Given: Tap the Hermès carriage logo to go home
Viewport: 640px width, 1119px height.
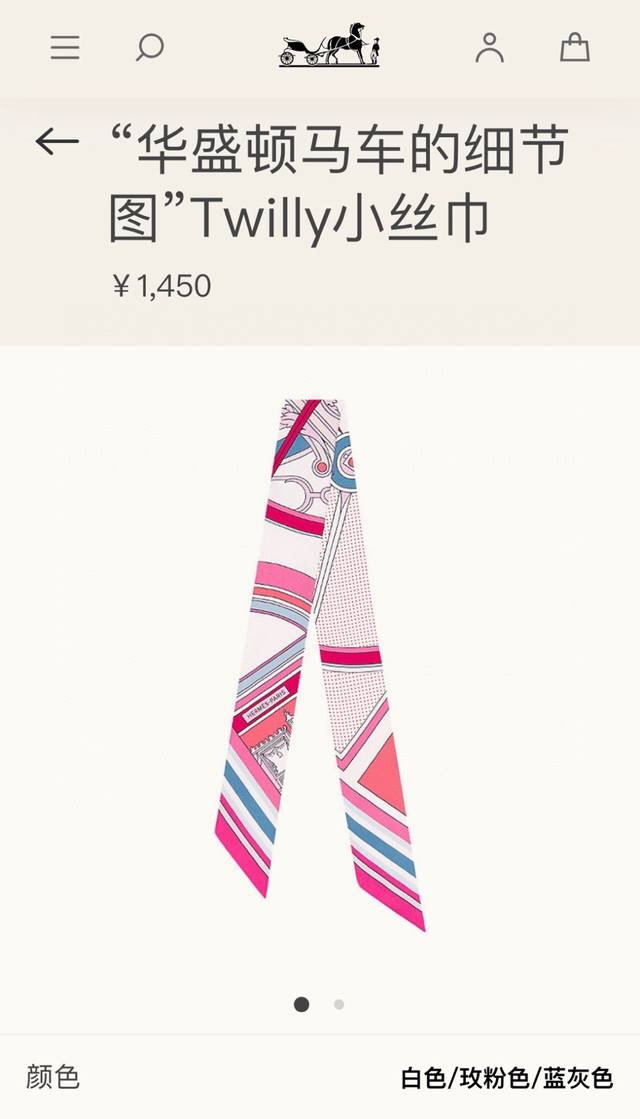Looking at the screenshot, I should tap(329, 45).
